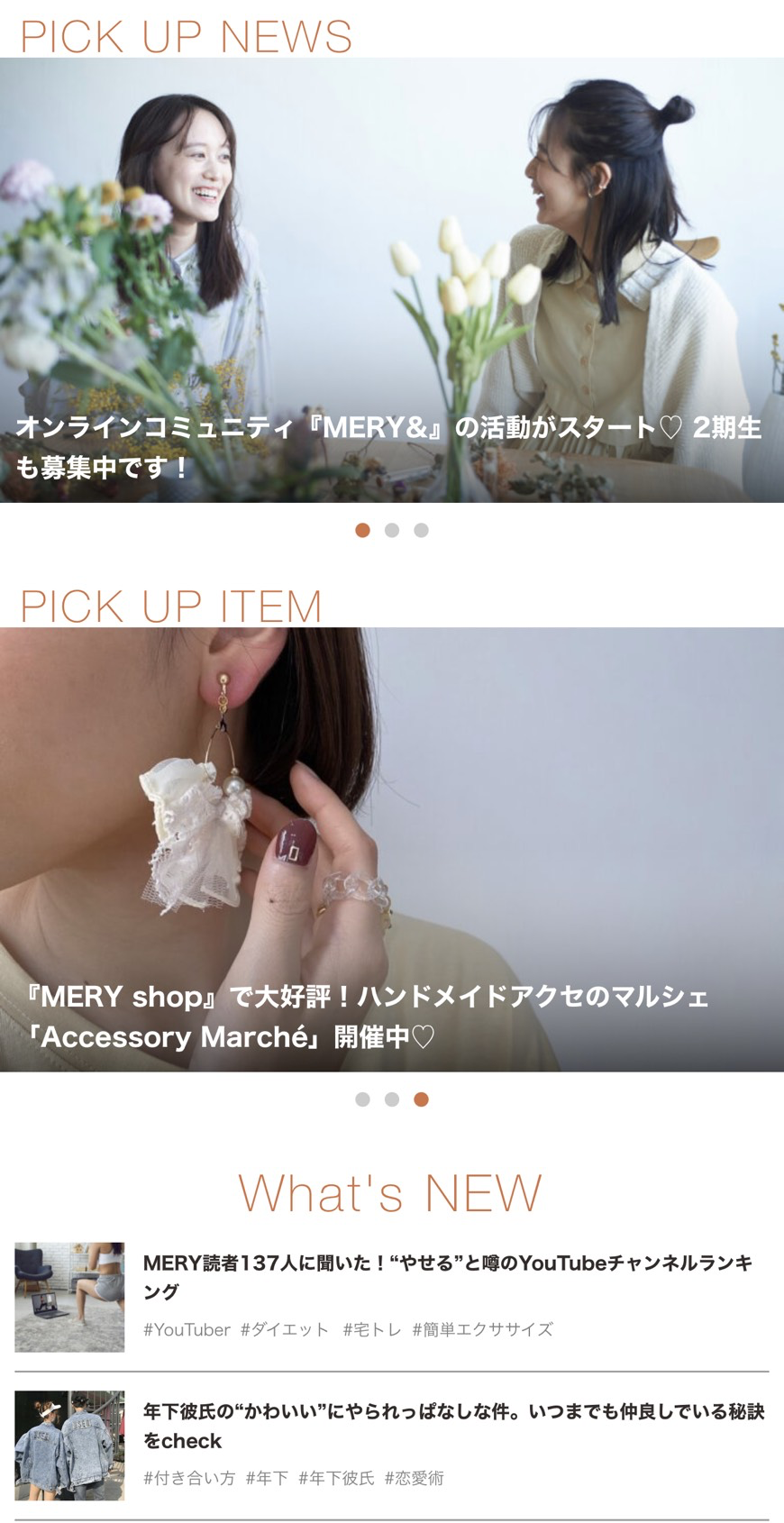Open YouTube channel ranking article
The height and width of the screenshot is (1523, 784).
coord(447,1276)
